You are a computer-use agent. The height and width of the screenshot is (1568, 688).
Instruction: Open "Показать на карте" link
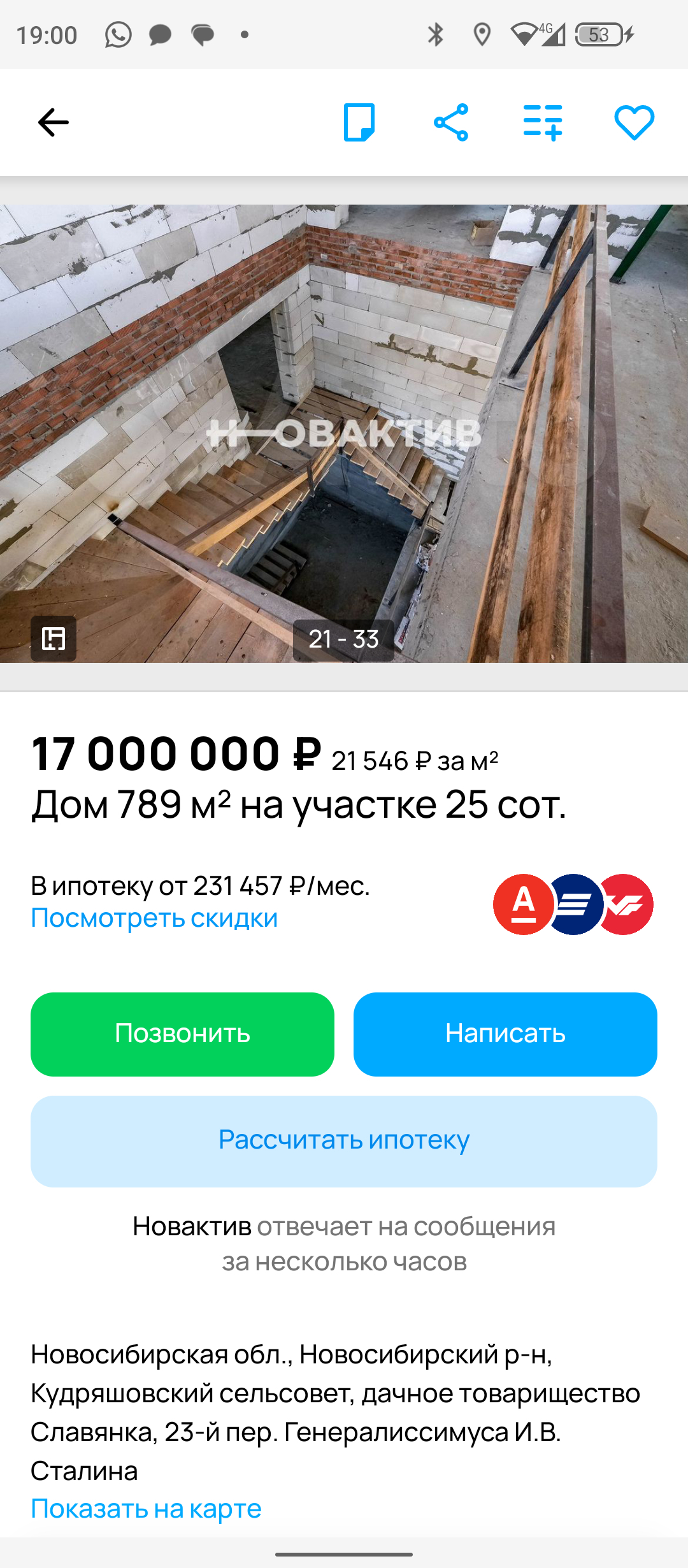coord(146,1509)
